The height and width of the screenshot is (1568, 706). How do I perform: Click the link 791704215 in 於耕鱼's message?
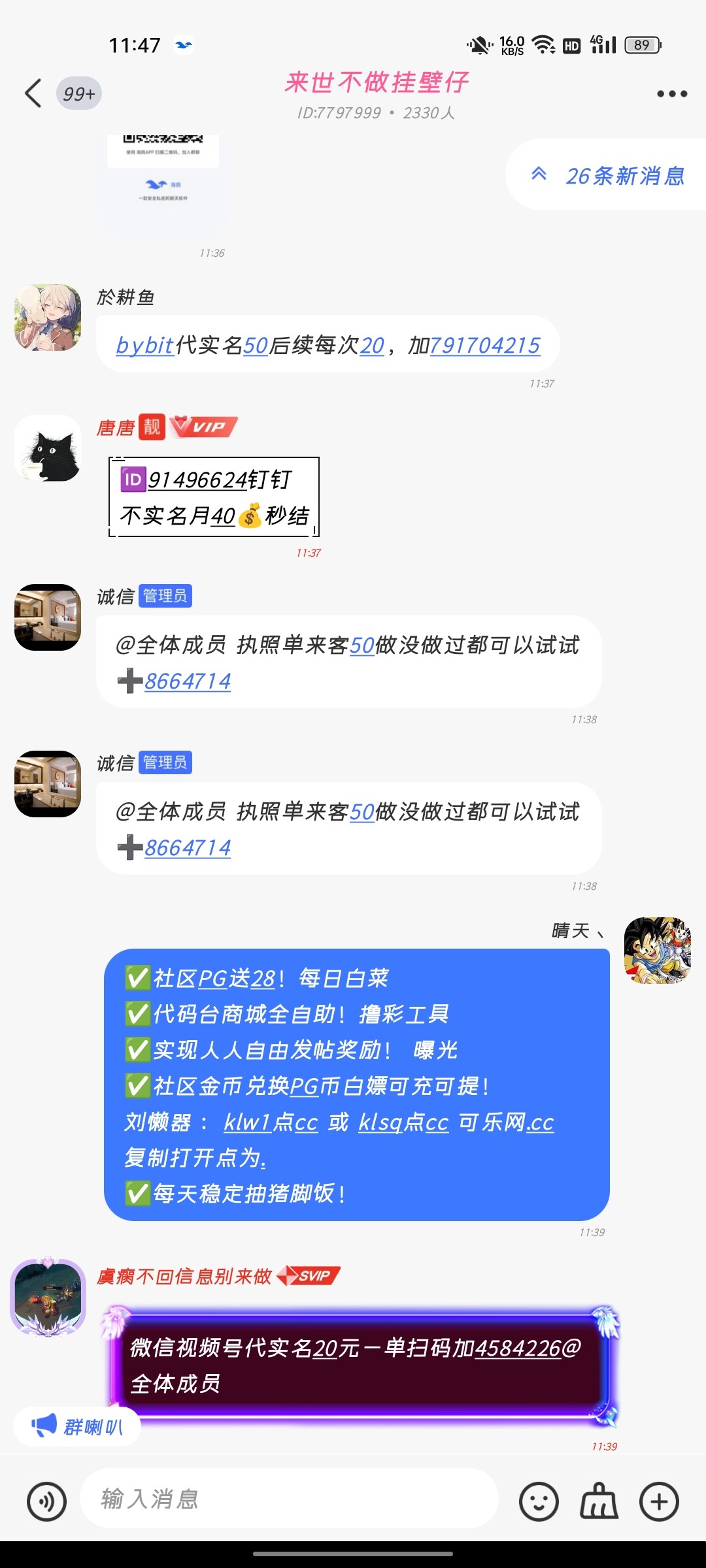(486, 346)
